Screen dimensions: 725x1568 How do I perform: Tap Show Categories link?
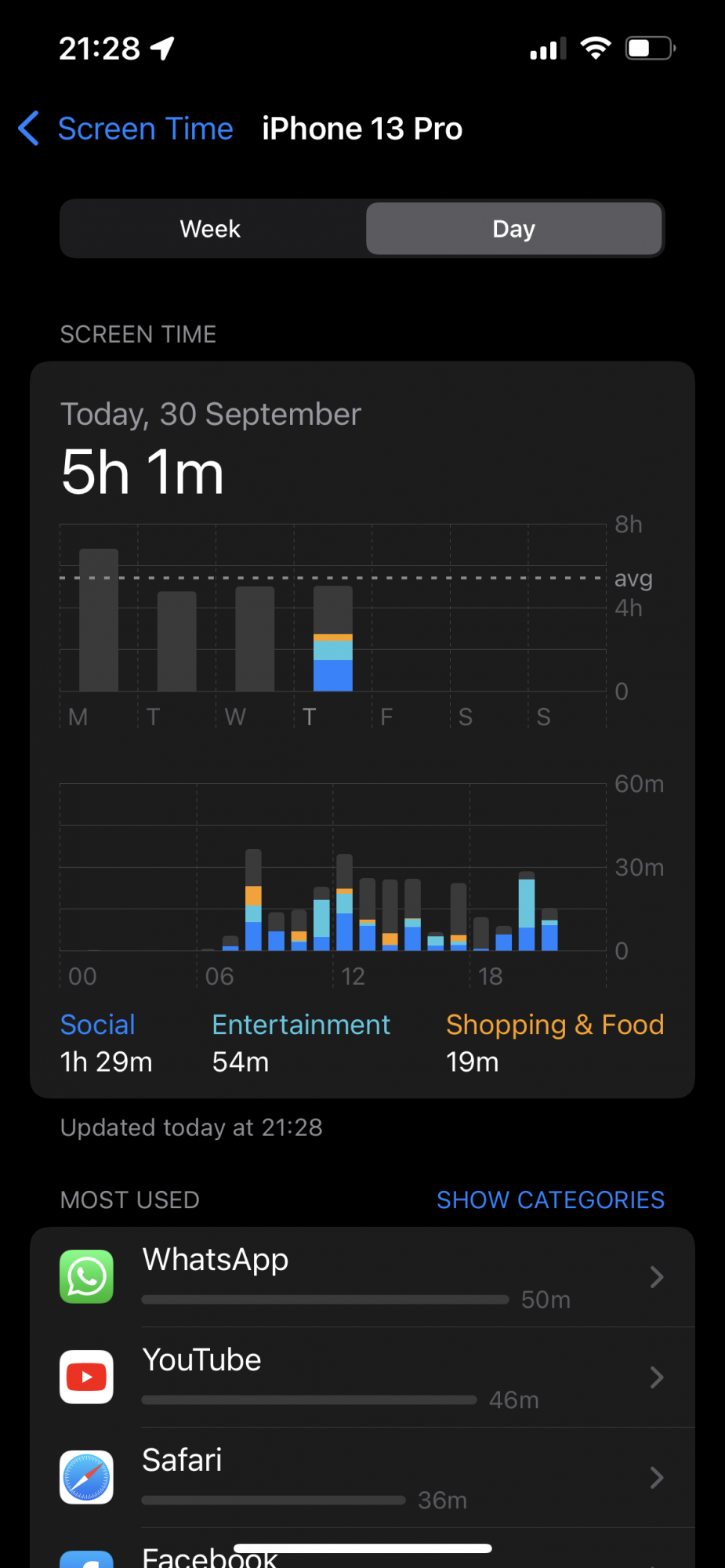tap(550, 1200)
